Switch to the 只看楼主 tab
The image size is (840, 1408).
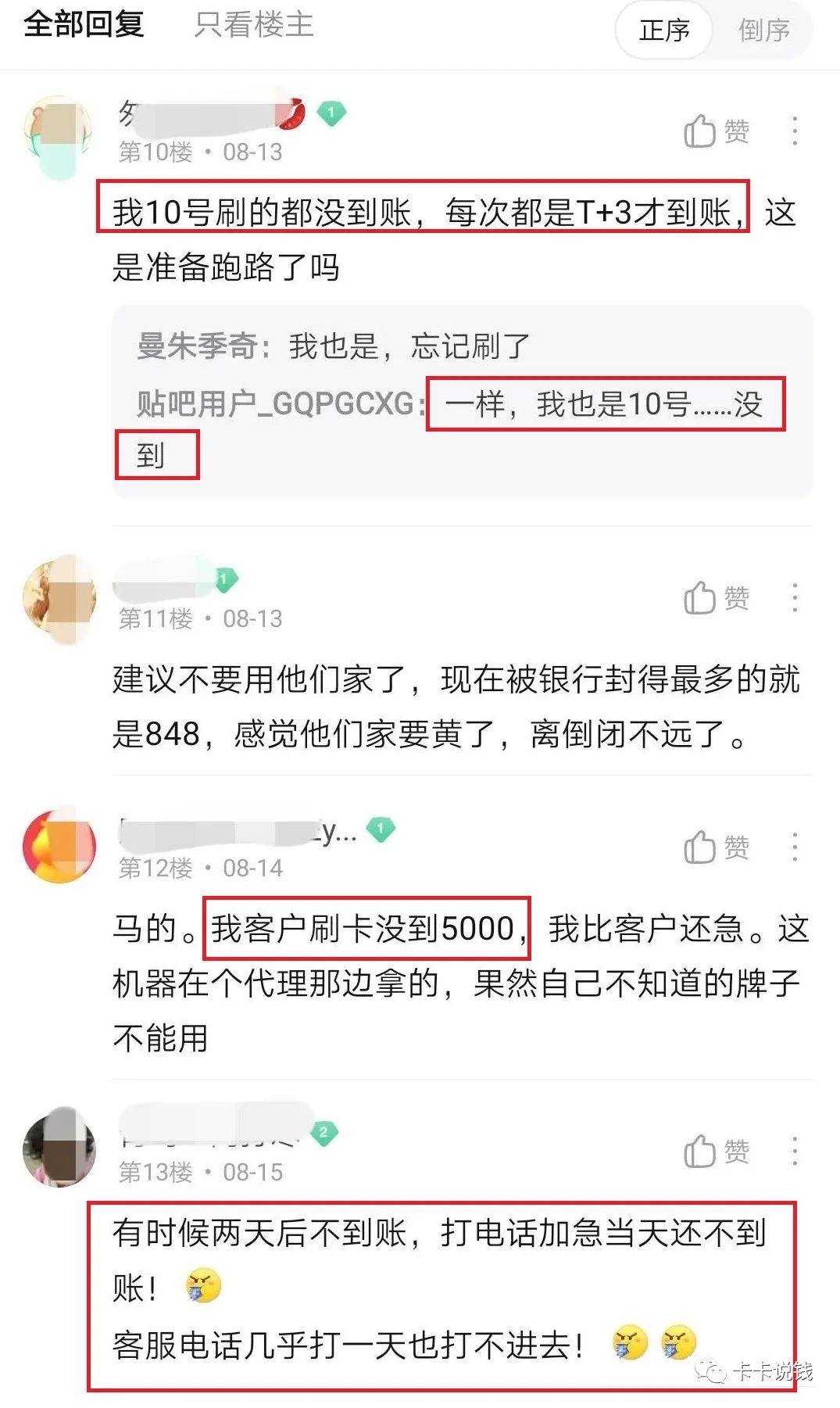point(253,25)
